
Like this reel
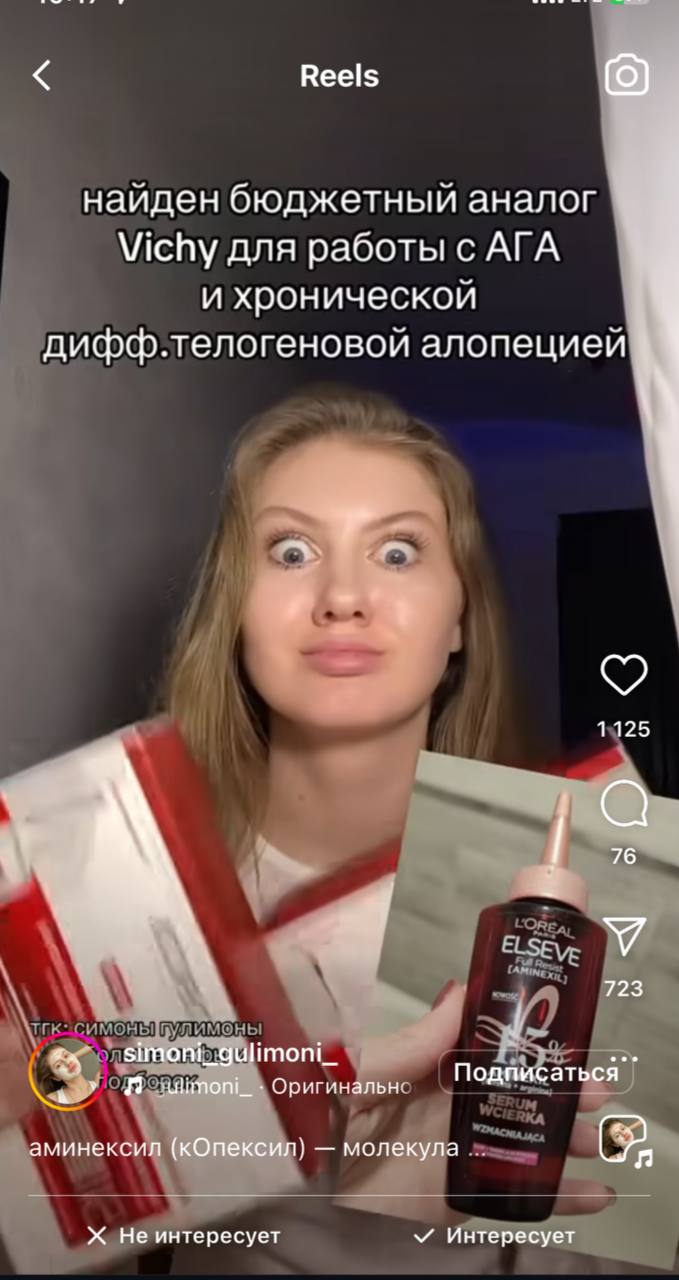(x=624, y=676)
